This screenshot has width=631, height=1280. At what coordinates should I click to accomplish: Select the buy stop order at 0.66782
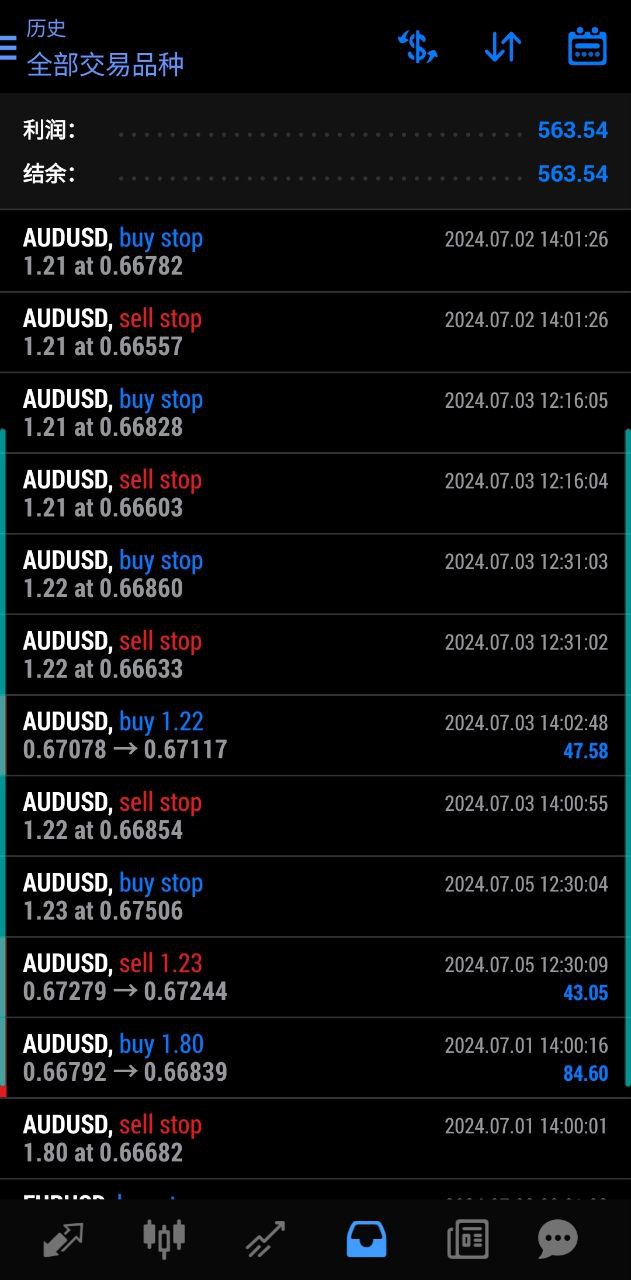point(315,251)
